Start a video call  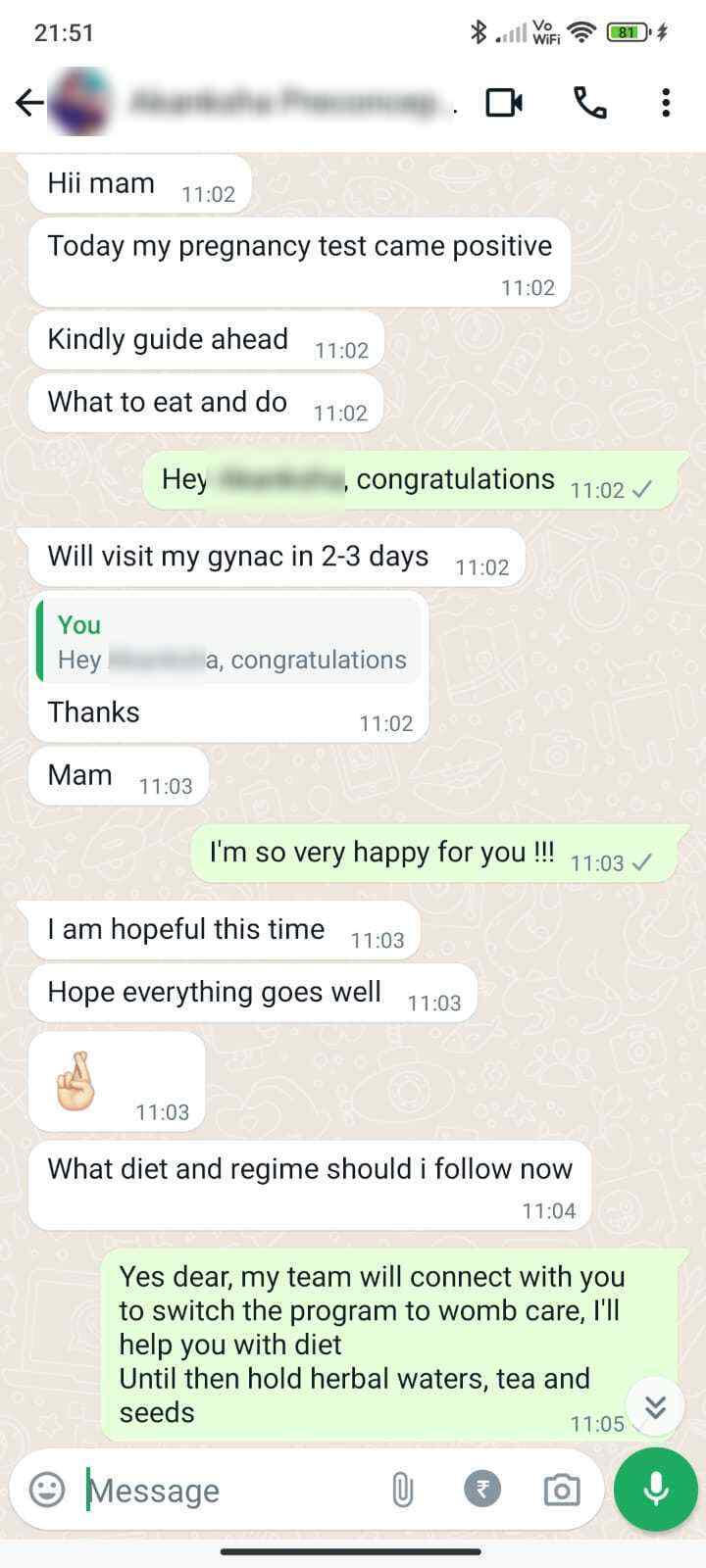point(504,102)
